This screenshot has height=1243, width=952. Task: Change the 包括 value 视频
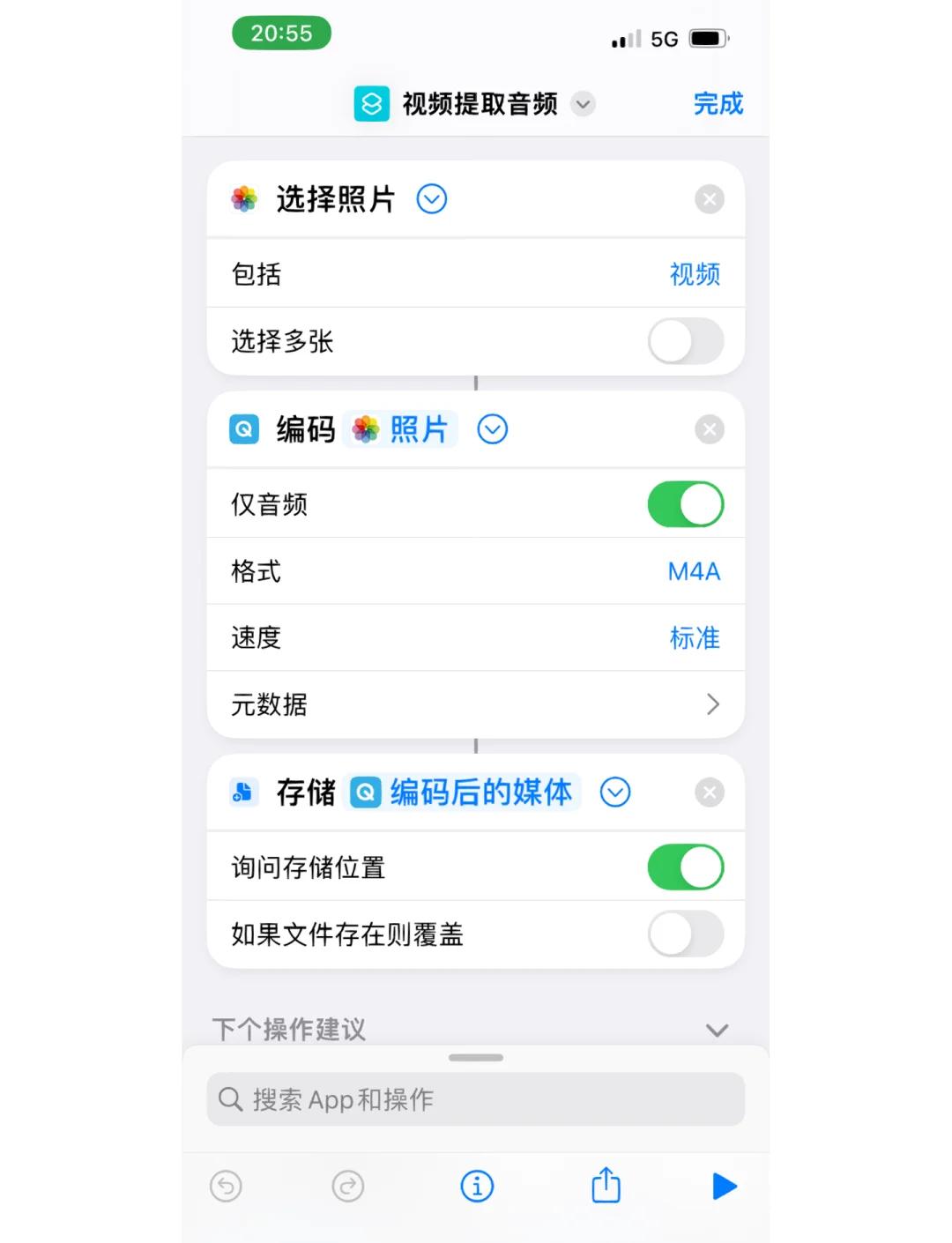point(694,274)
